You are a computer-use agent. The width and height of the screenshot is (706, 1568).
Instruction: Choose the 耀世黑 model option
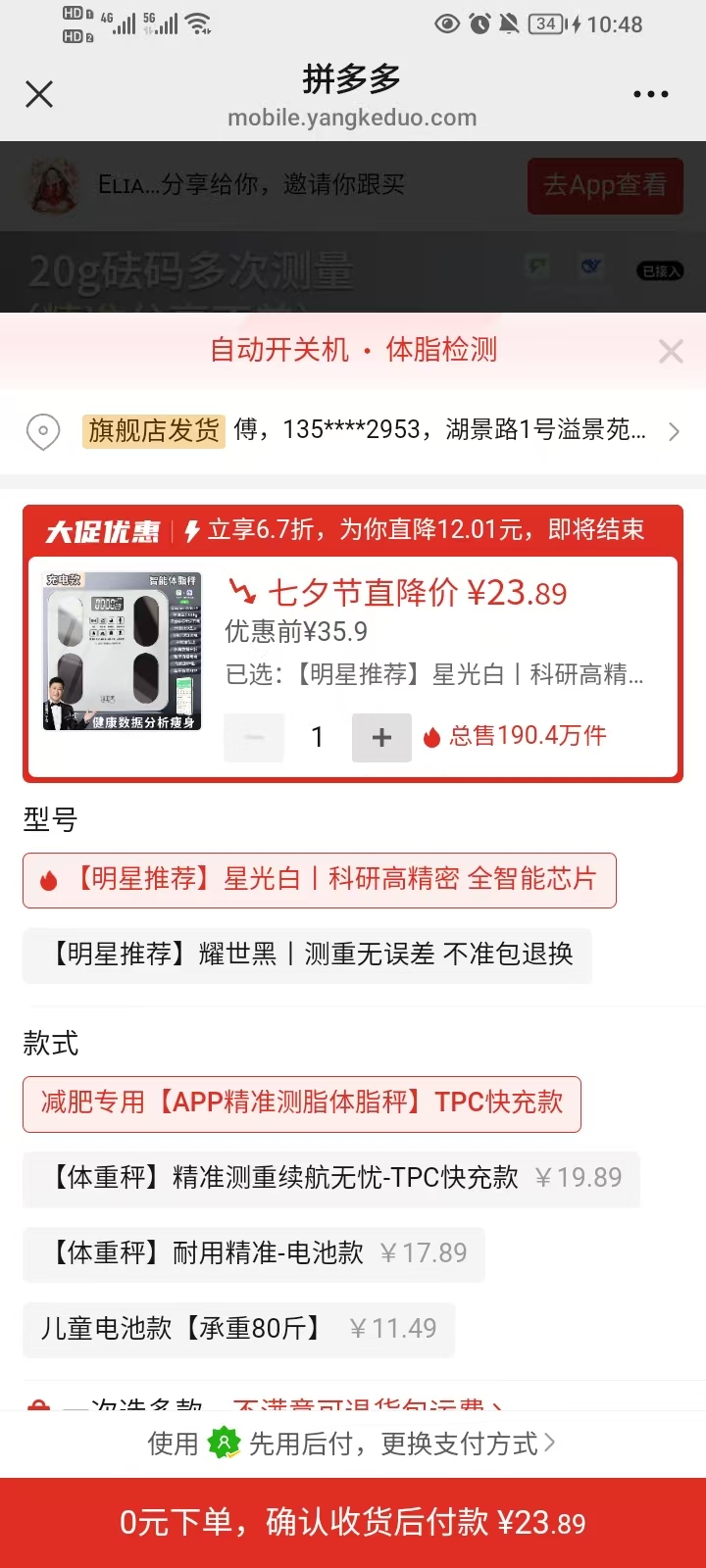click(308, 955)
